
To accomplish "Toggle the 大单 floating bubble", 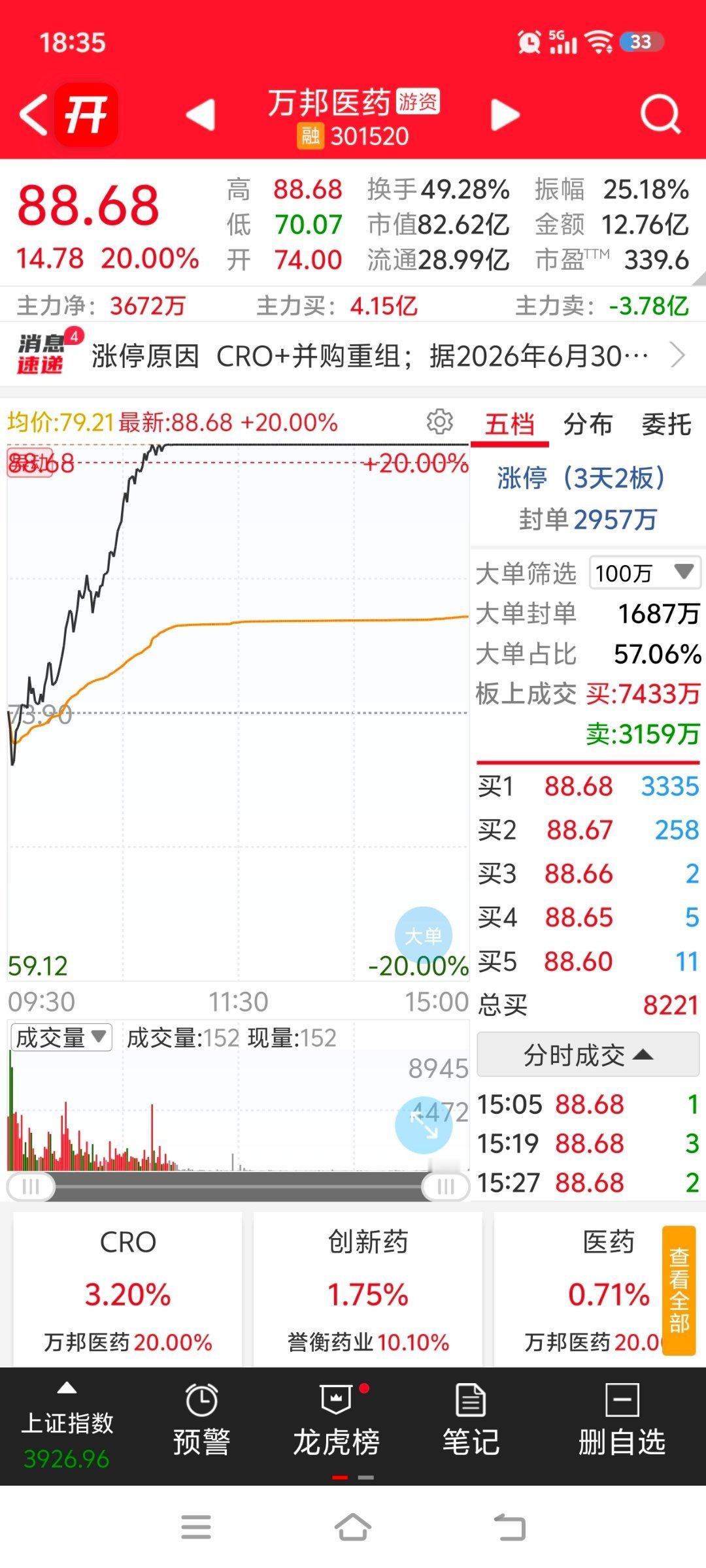I will pos(423,936).
